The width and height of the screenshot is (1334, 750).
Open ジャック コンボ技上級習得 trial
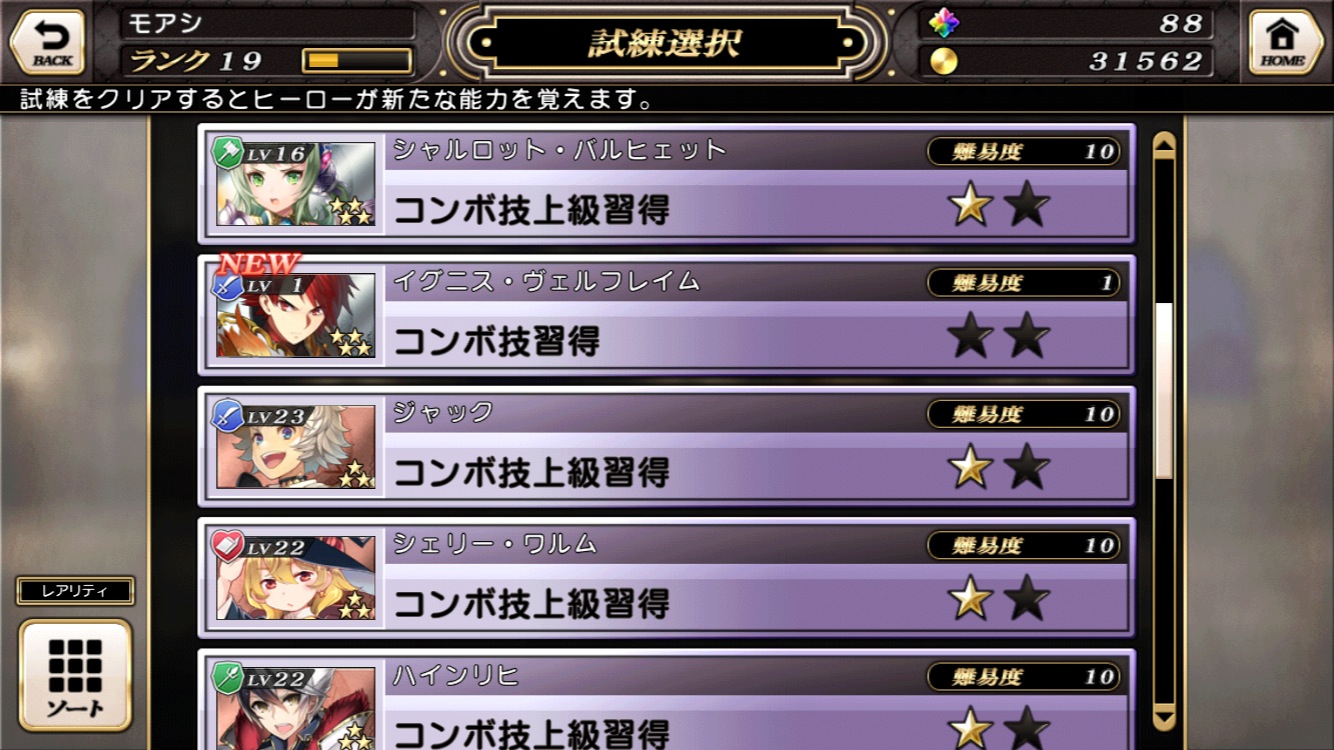[666, 447]
